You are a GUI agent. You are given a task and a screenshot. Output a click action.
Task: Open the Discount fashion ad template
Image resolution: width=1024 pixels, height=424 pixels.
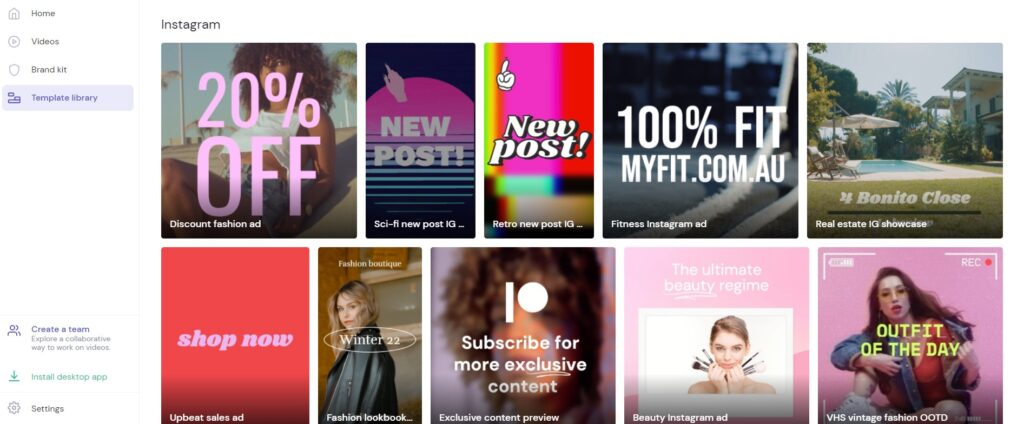(x=259, y=140)
